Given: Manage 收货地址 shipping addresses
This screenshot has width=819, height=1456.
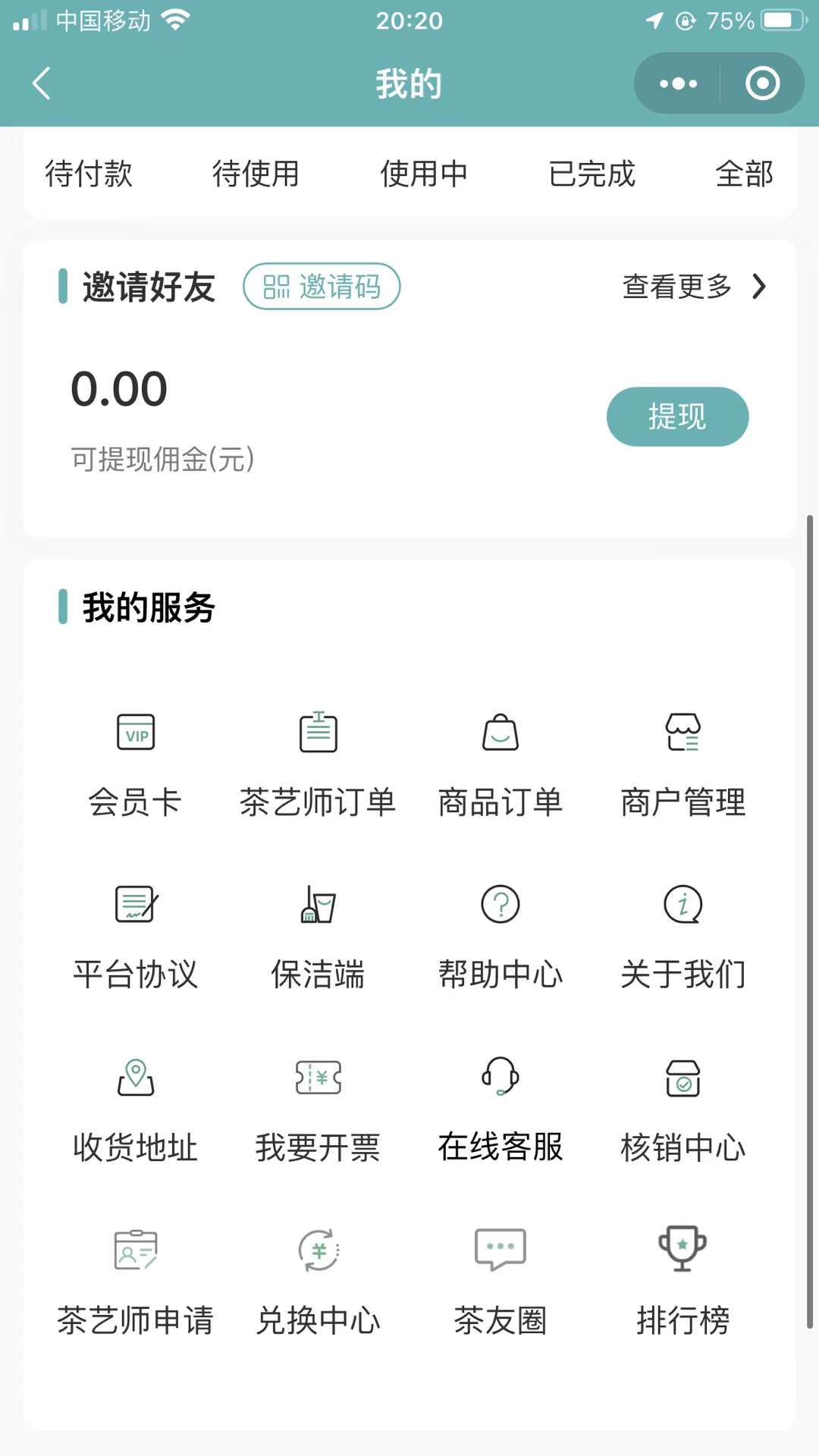Looking at the screenshot, I should click(x=136, y=1108).
